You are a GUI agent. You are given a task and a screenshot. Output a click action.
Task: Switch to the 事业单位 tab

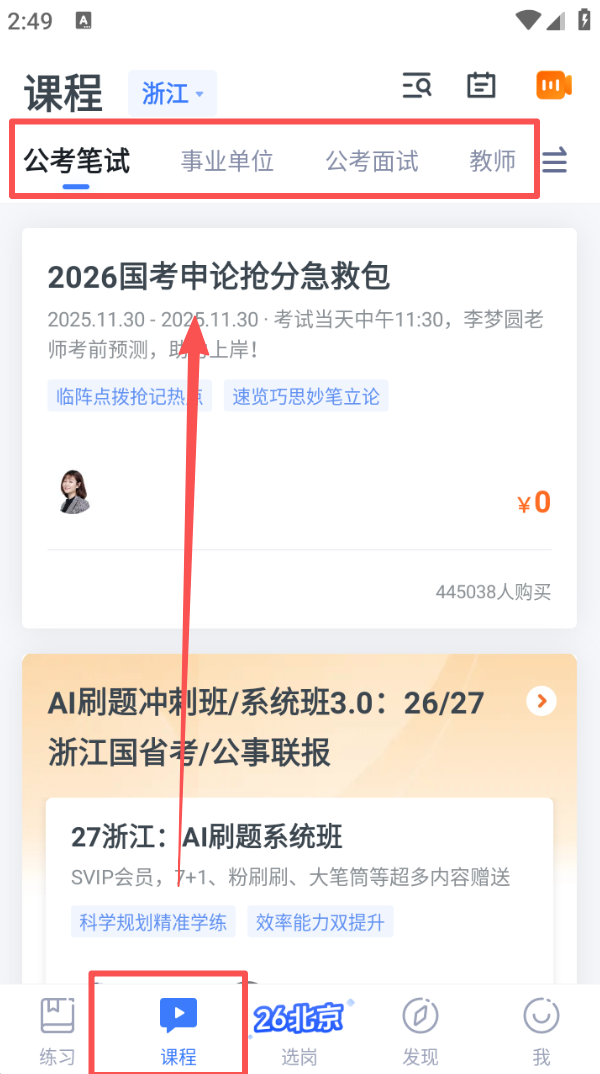227,161
